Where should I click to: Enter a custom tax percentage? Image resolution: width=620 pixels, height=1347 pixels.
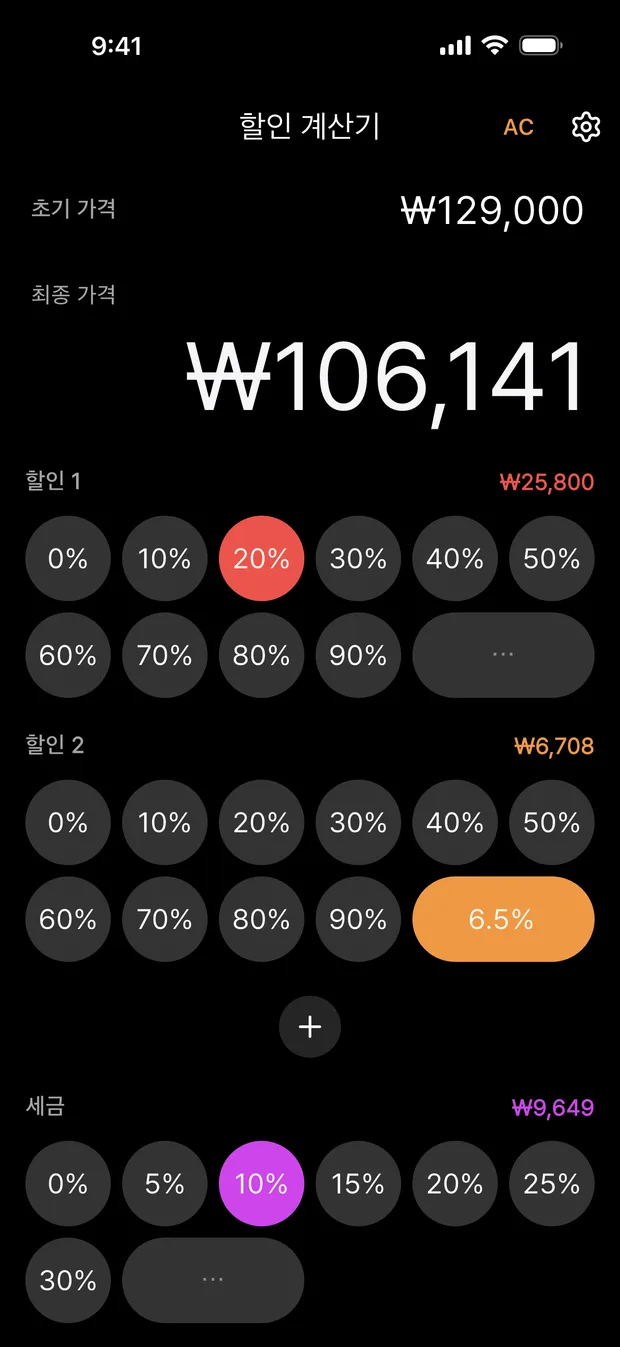point(213,1280)
